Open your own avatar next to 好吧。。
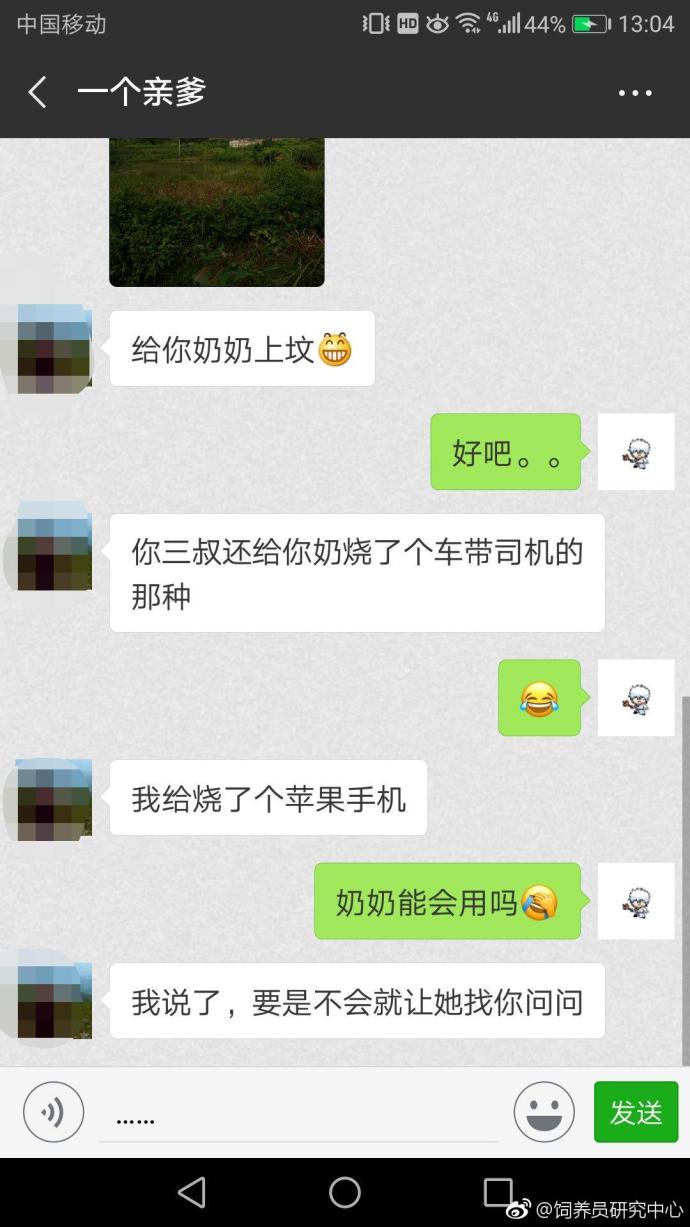The height and width of the screenshot is (1227, 690). [635, 452]
